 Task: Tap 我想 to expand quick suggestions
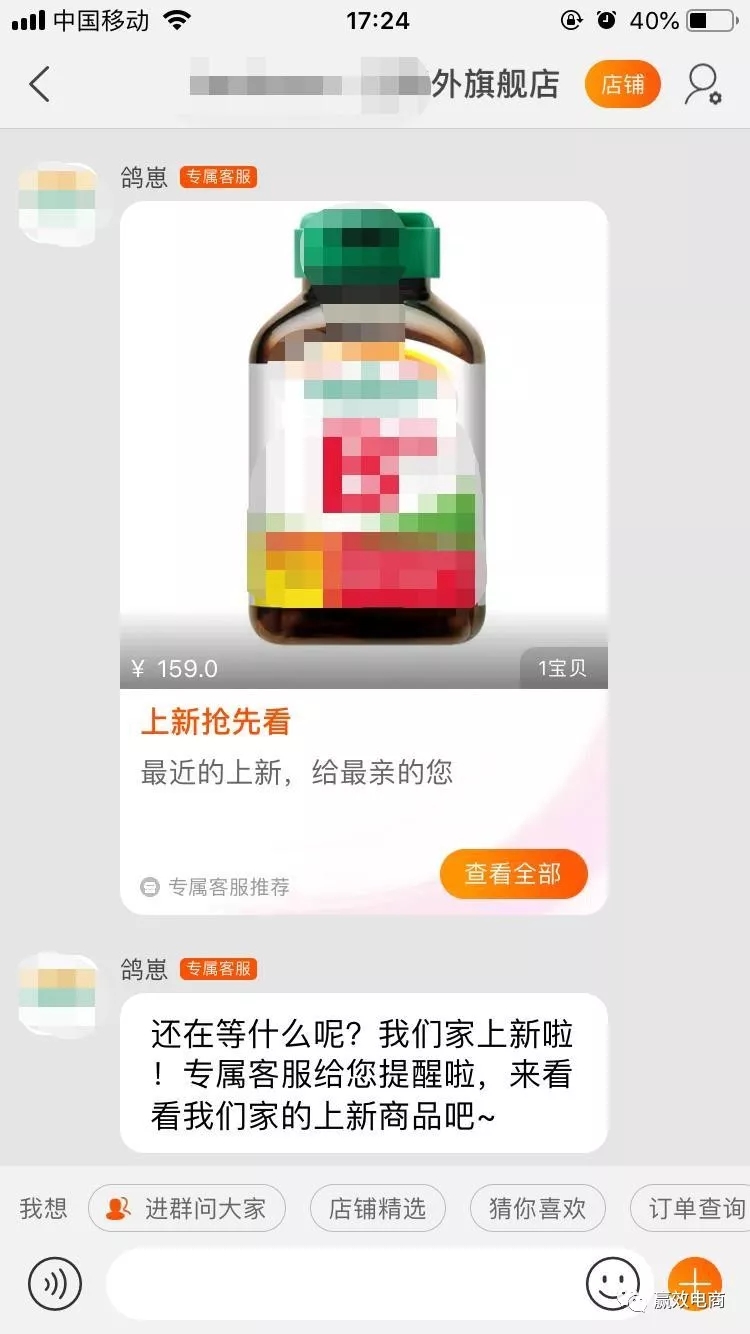pyautogui.click(x=42, y=1208)
